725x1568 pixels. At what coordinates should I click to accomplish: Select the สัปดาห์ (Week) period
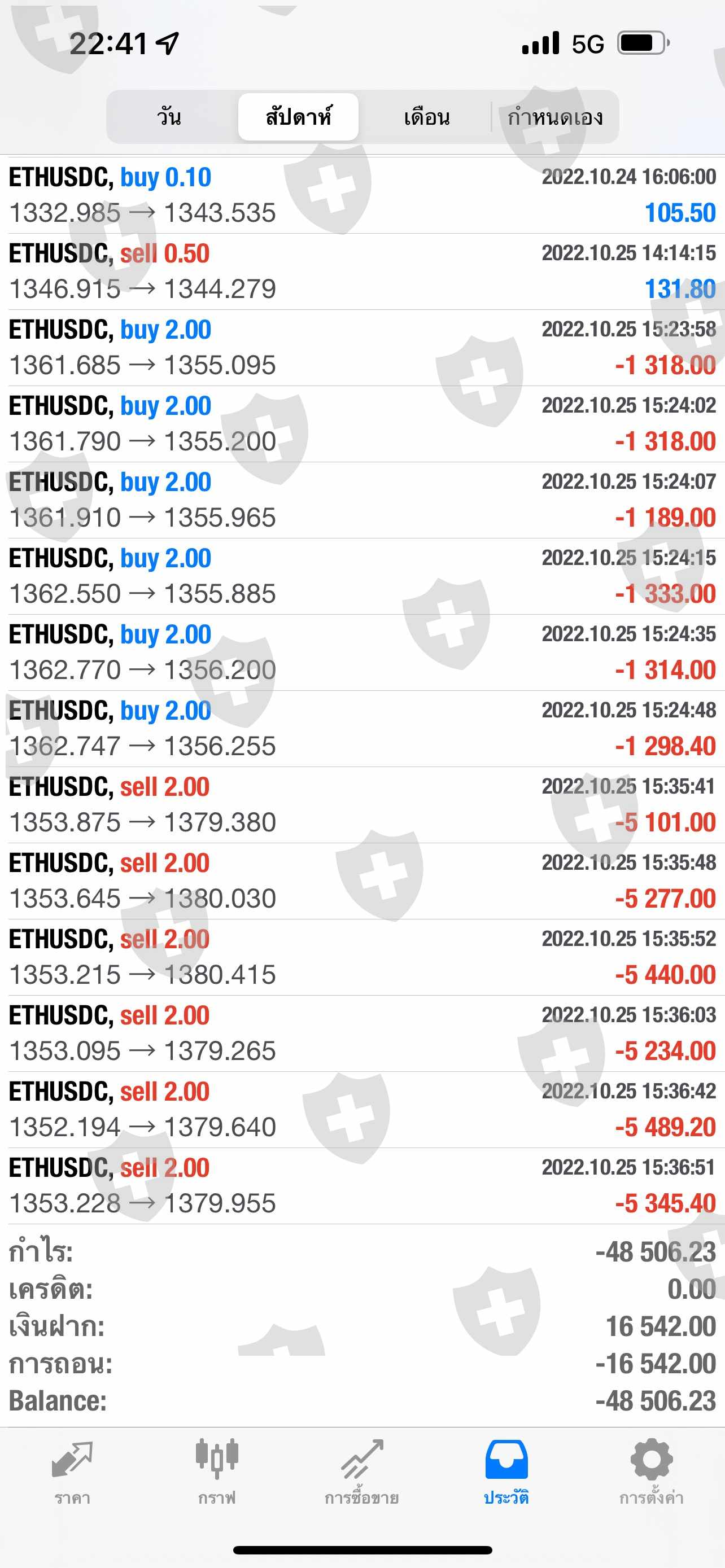[x=298, y=117]
